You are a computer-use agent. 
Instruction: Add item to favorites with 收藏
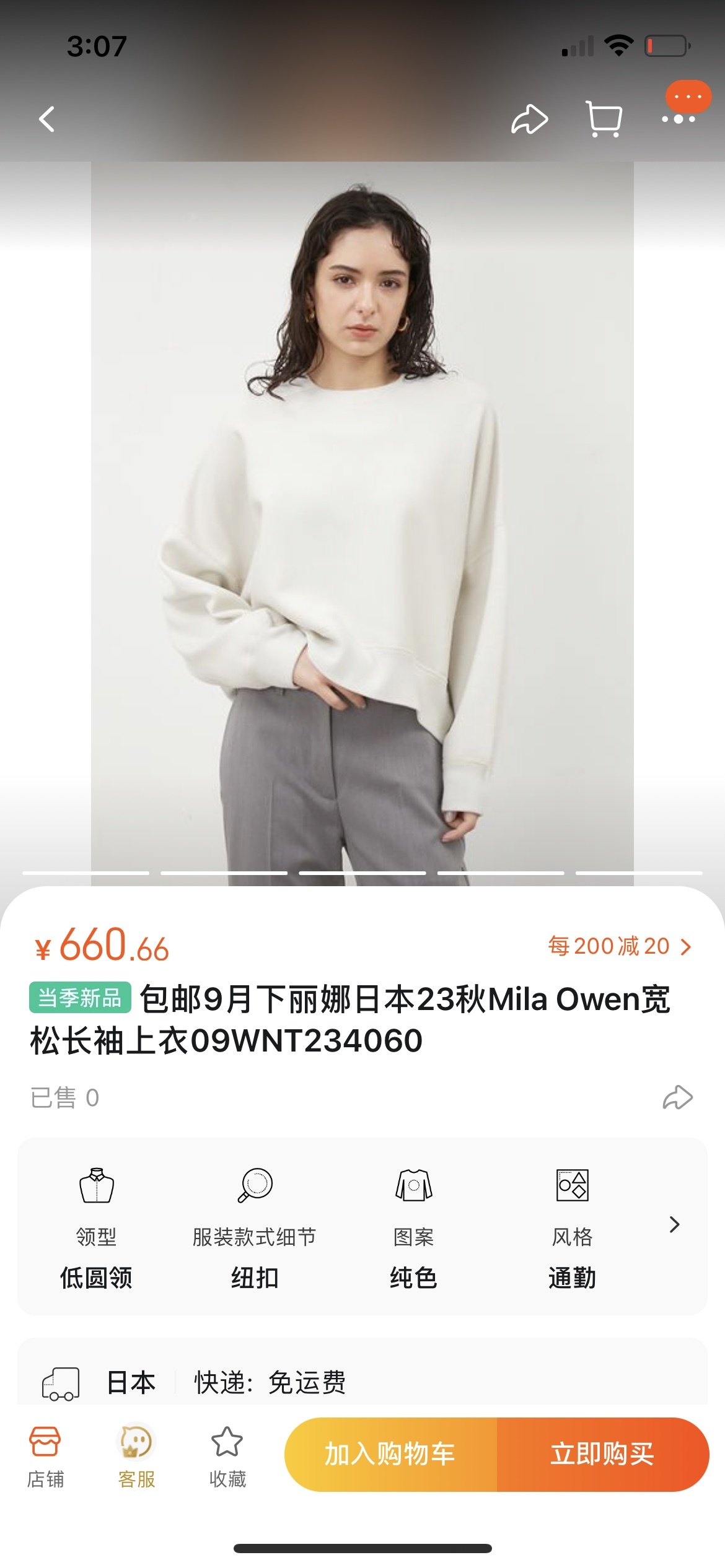point(227,1457)
